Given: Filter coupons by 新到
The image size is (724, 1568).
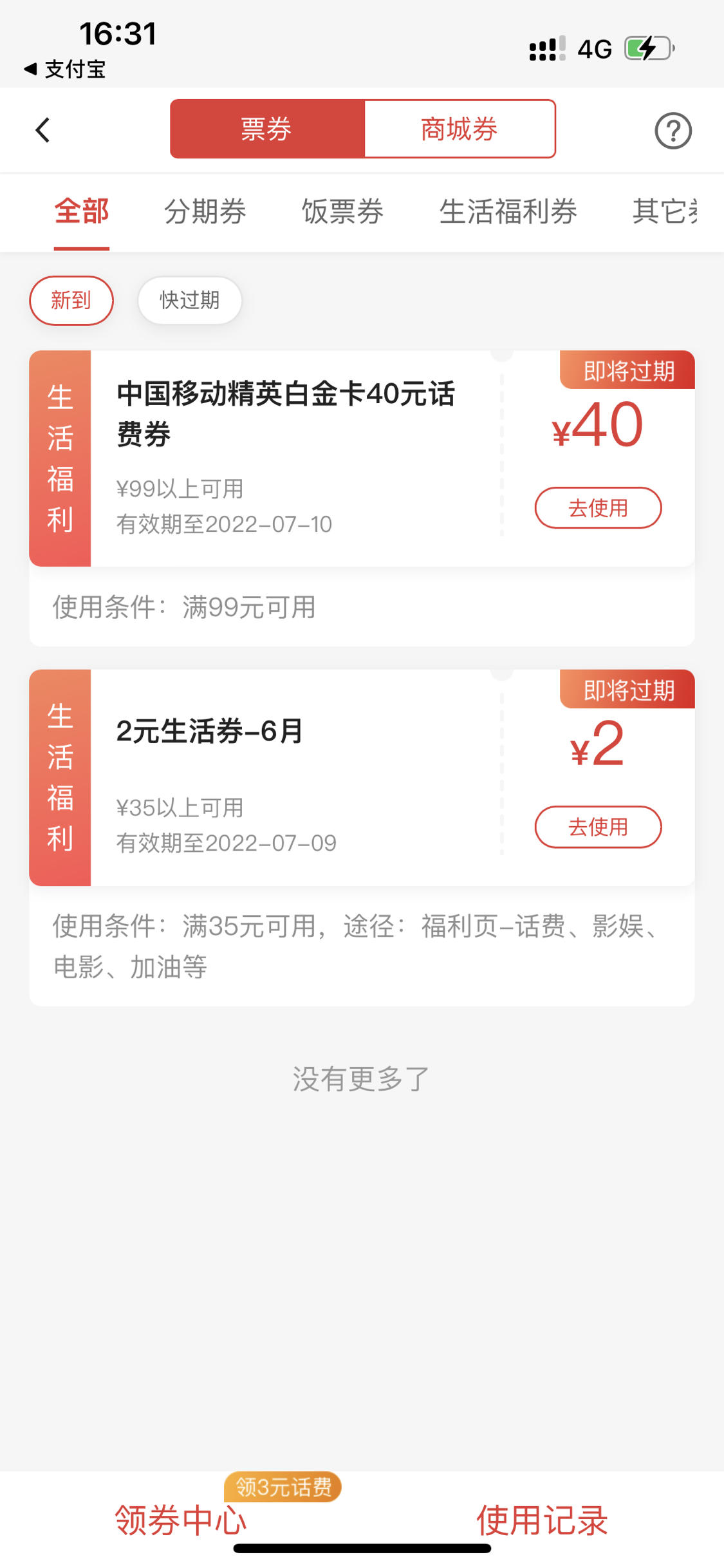Looking at the screenshot, I should [71, 300].
